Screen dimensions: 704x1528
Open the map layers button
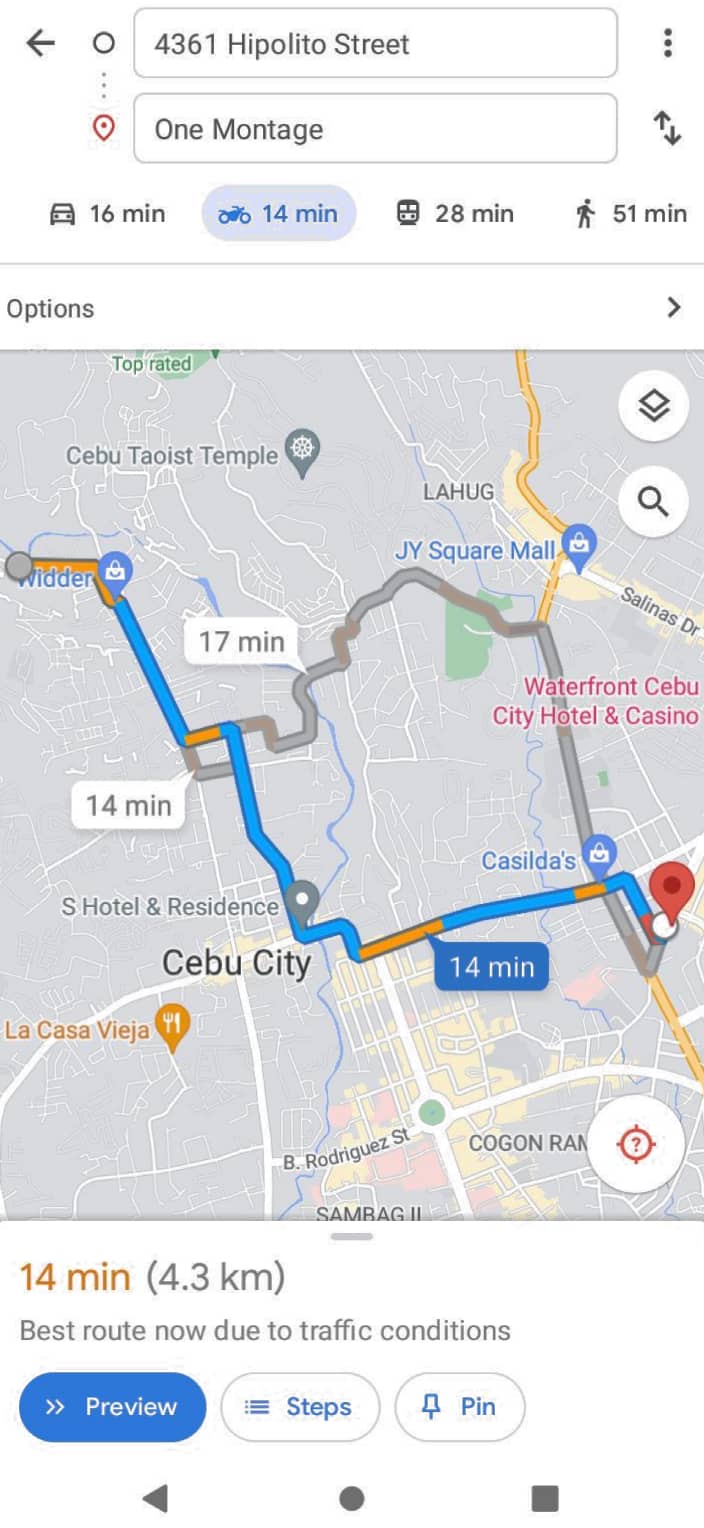point(653,406)
